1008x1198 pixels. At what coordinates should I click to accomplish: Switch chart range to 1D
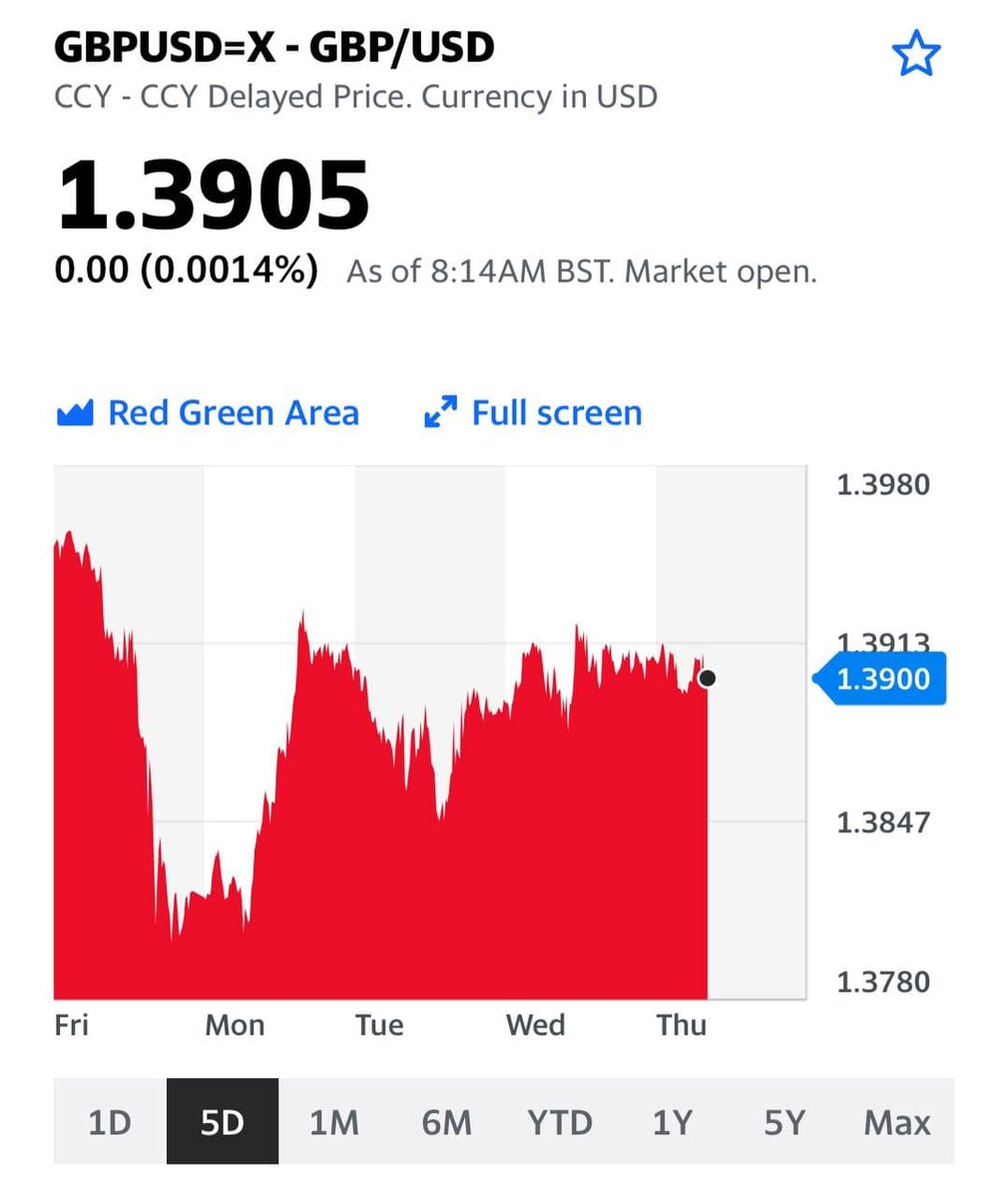coord(110,1122)
